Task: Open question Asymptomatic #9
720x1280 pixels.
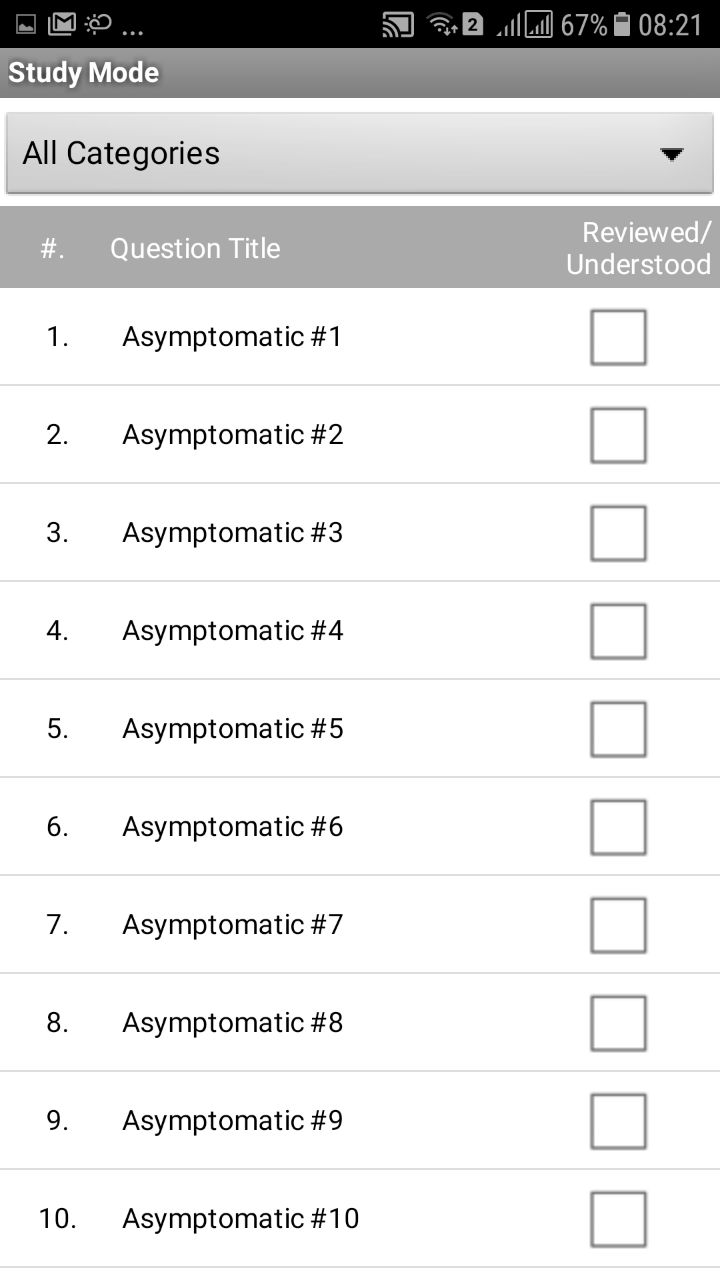Action: 232,1121
